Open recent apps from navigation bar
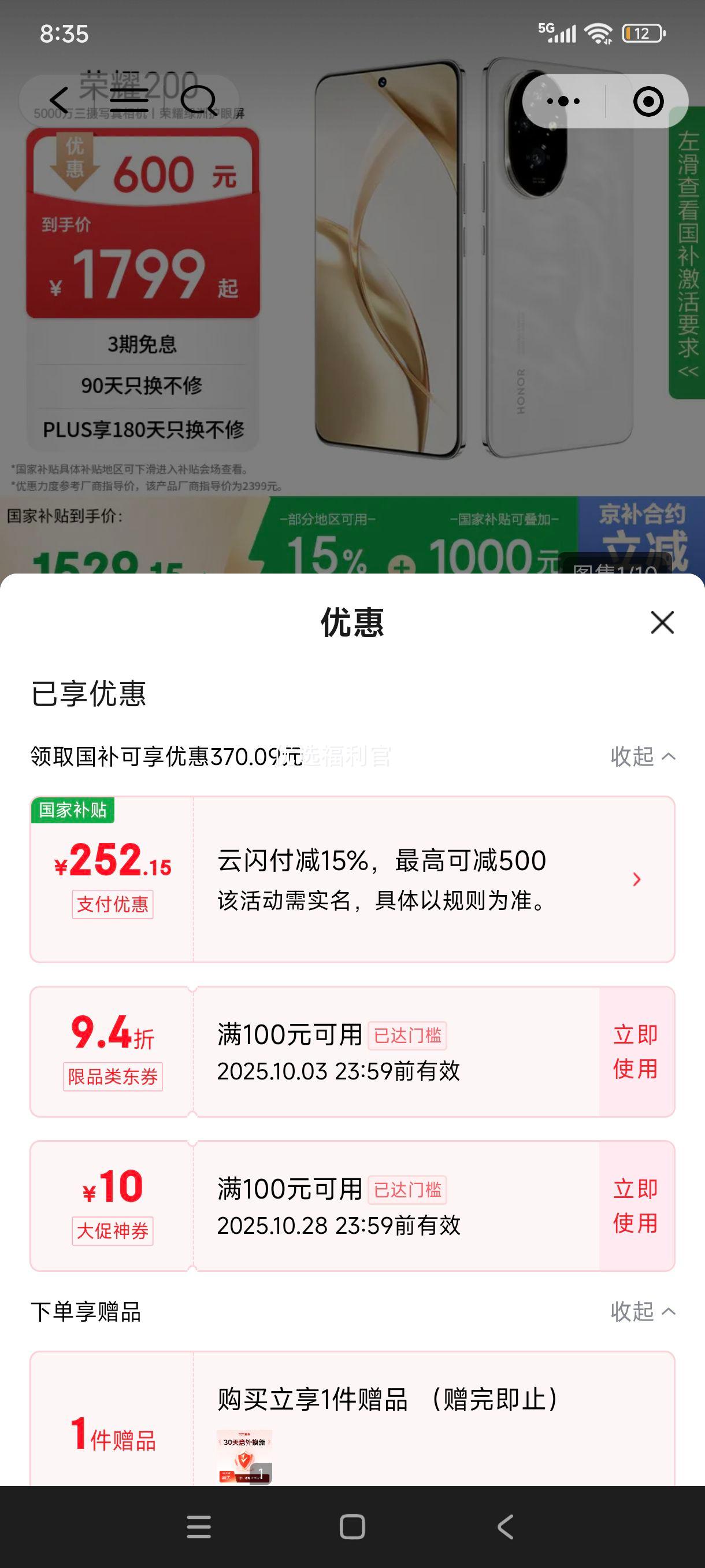Image resolution: width=705 pixels, height=1568 pixels. (x=199, y=1526)
